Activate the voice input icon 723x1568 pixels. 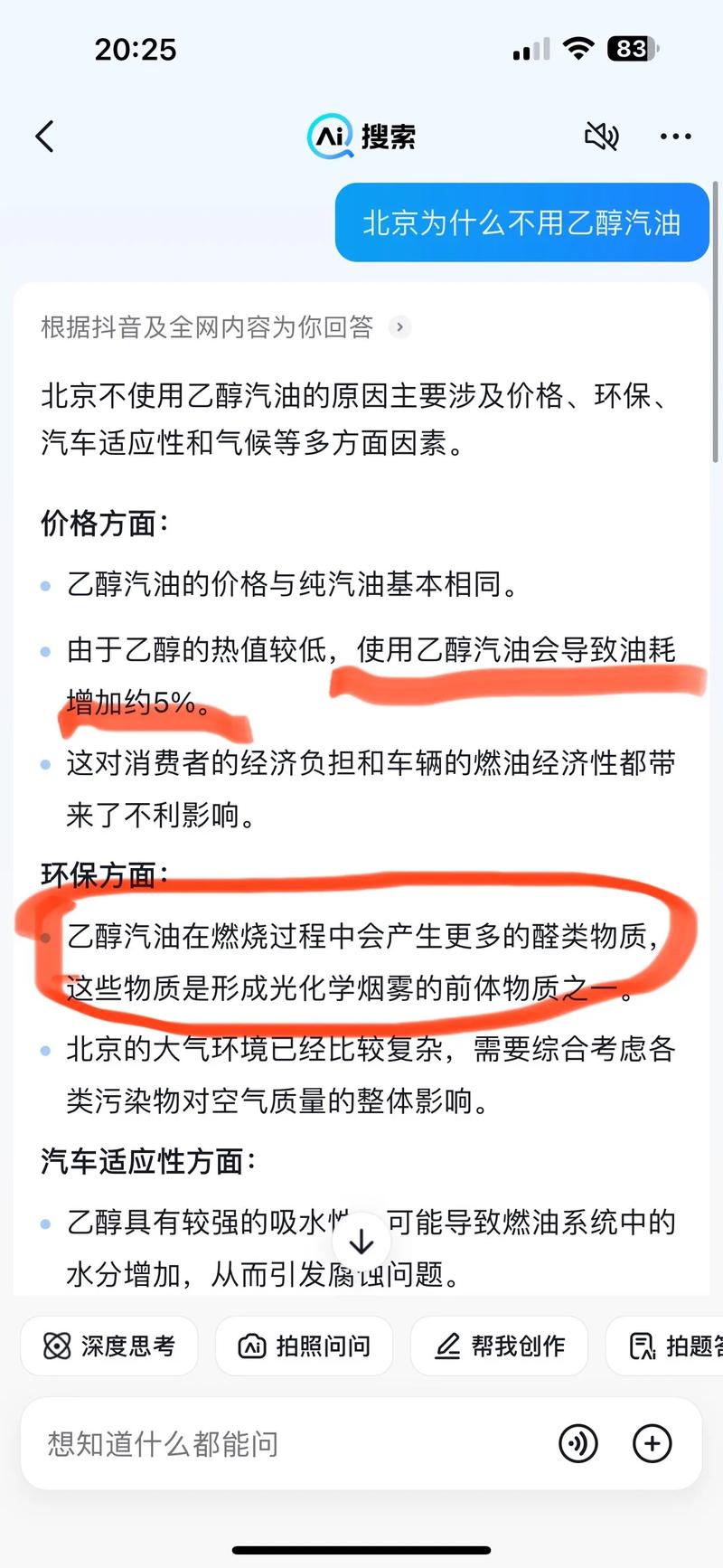pos(579,1442)
